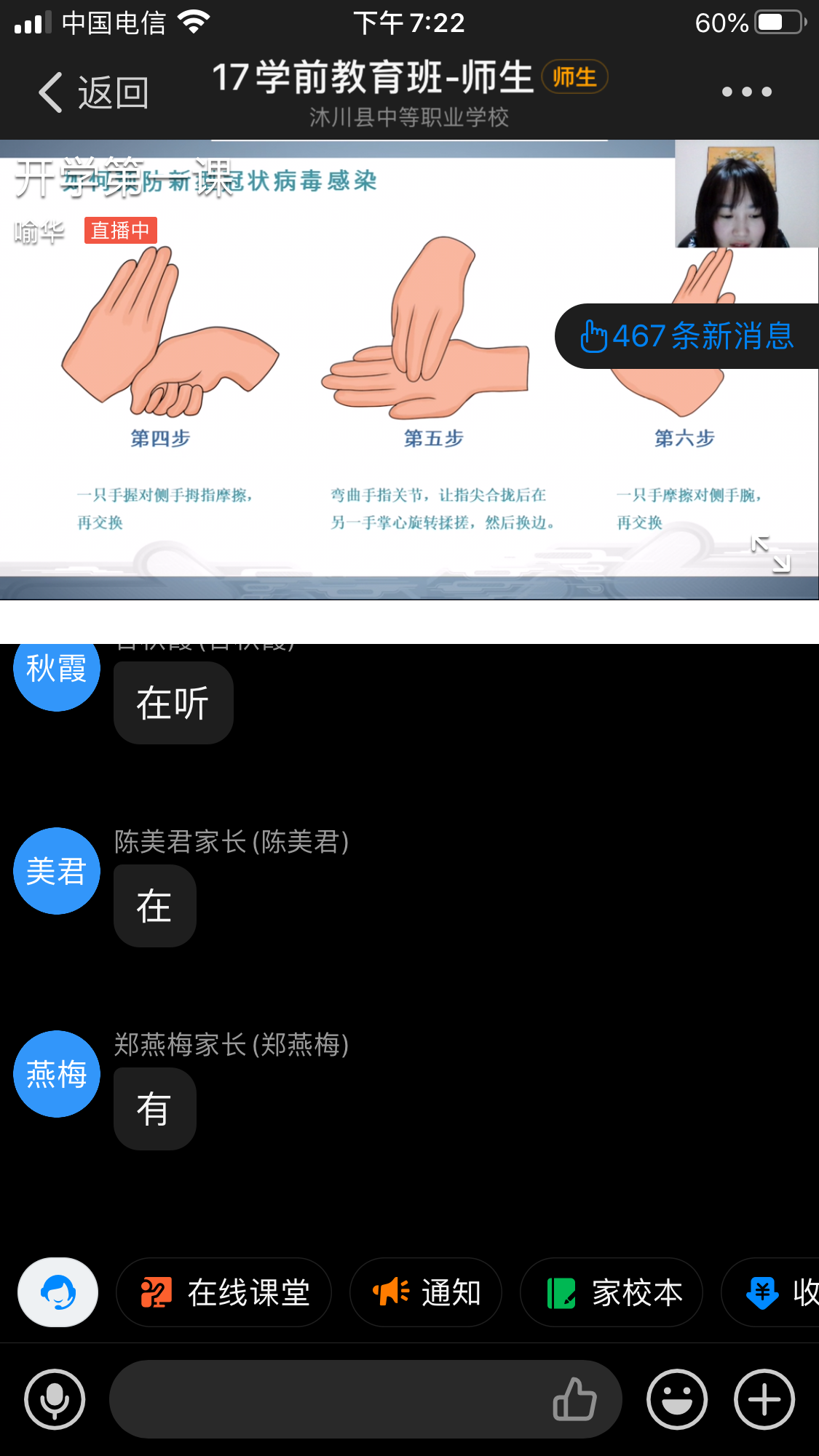This screenshot has height=1456, width=819.
Task: View 燕梅 avatar profile
Action: 57,1074
